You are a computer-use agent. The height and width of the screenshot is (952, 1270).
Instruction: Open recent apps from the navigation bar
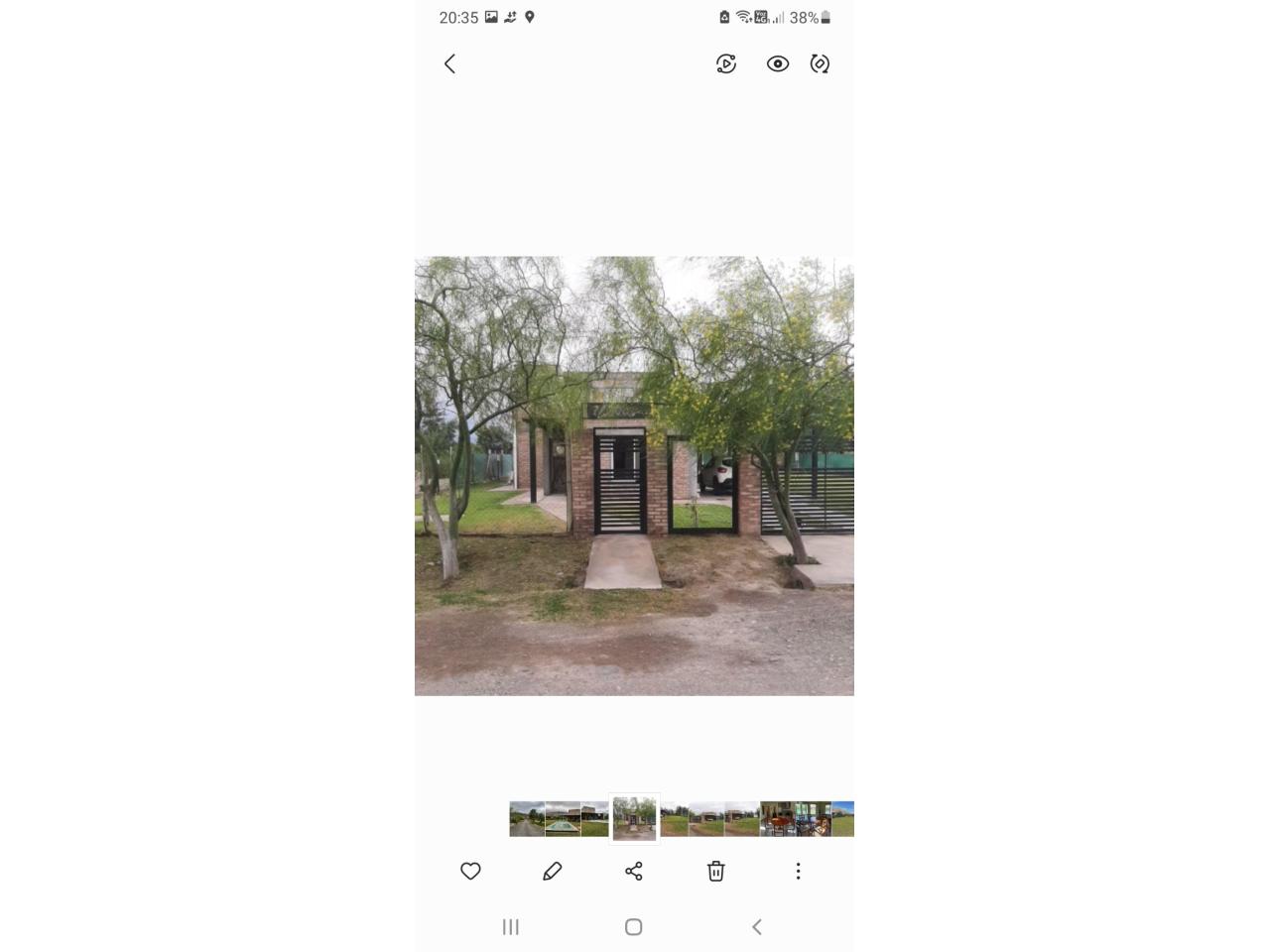pos(511,927)
